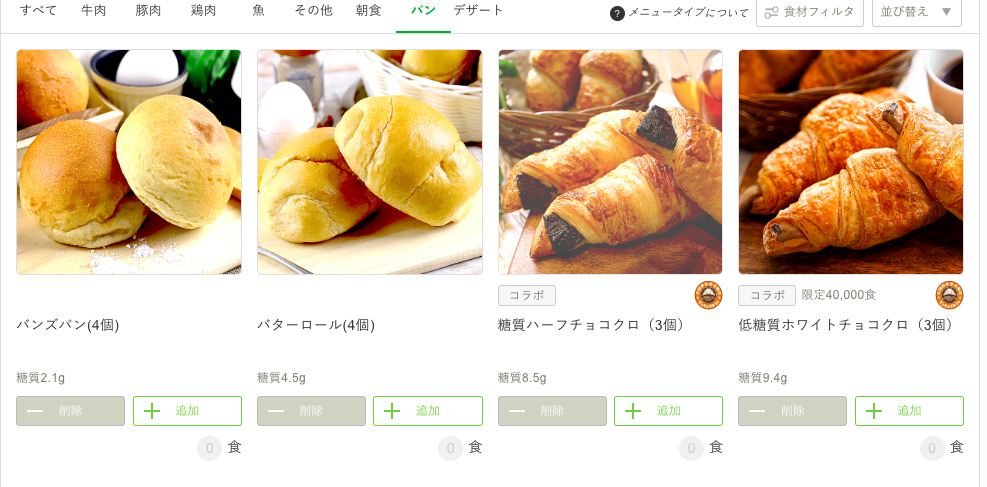Open メニュータイプについて help link
This screenshot has width=987, height=487.
(680, 13)
